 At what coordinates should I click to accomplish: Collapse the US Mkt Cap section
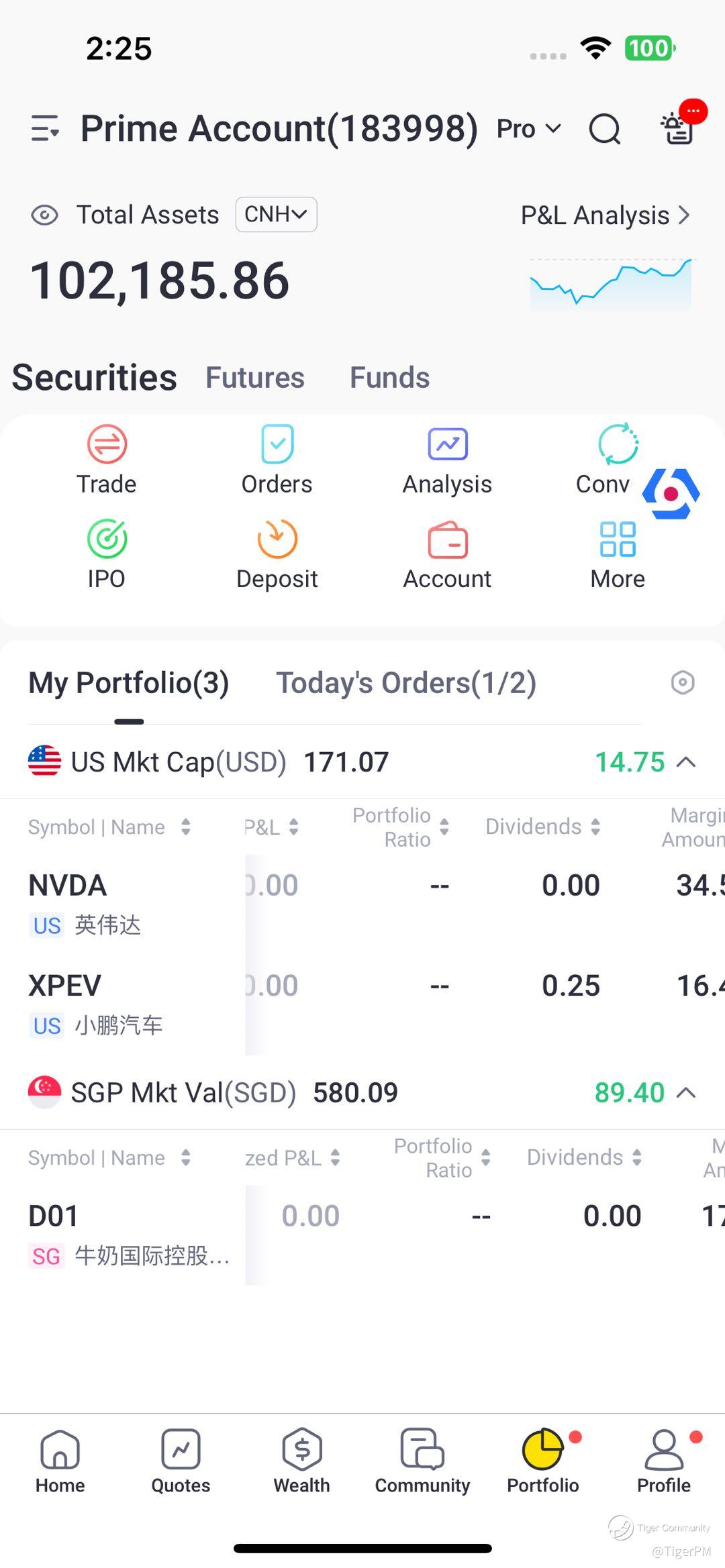click(x=686, y=762)
